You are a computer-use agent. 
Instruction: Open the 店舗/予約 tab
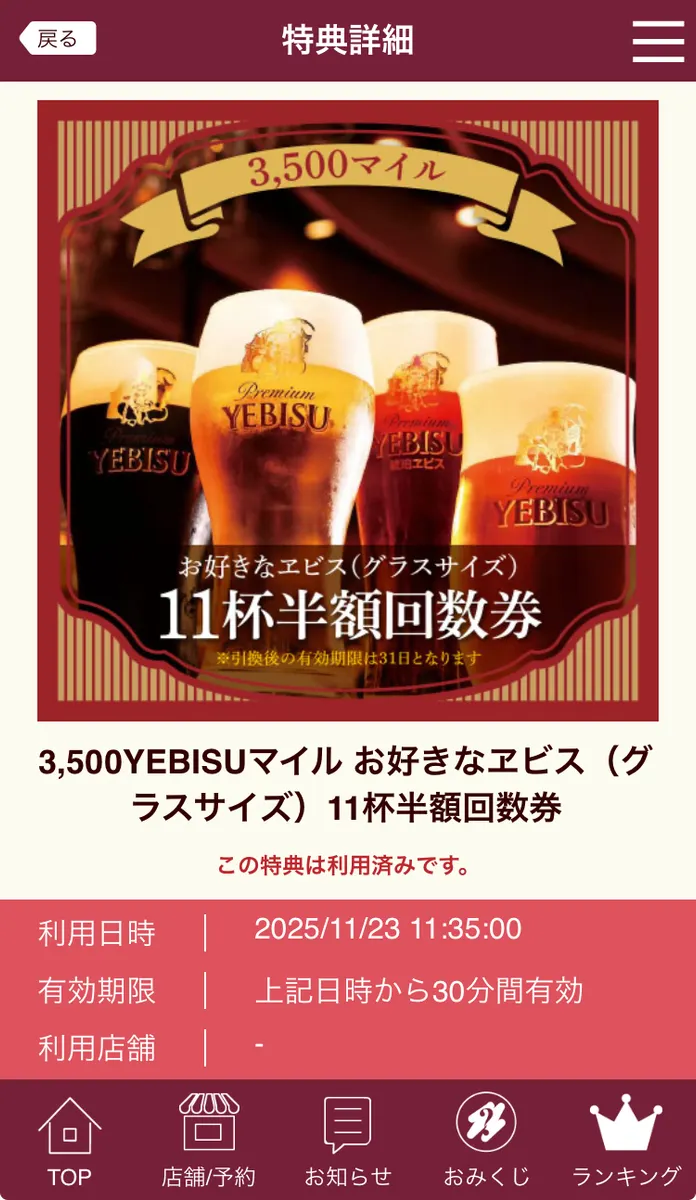[x=208, y=1140]
